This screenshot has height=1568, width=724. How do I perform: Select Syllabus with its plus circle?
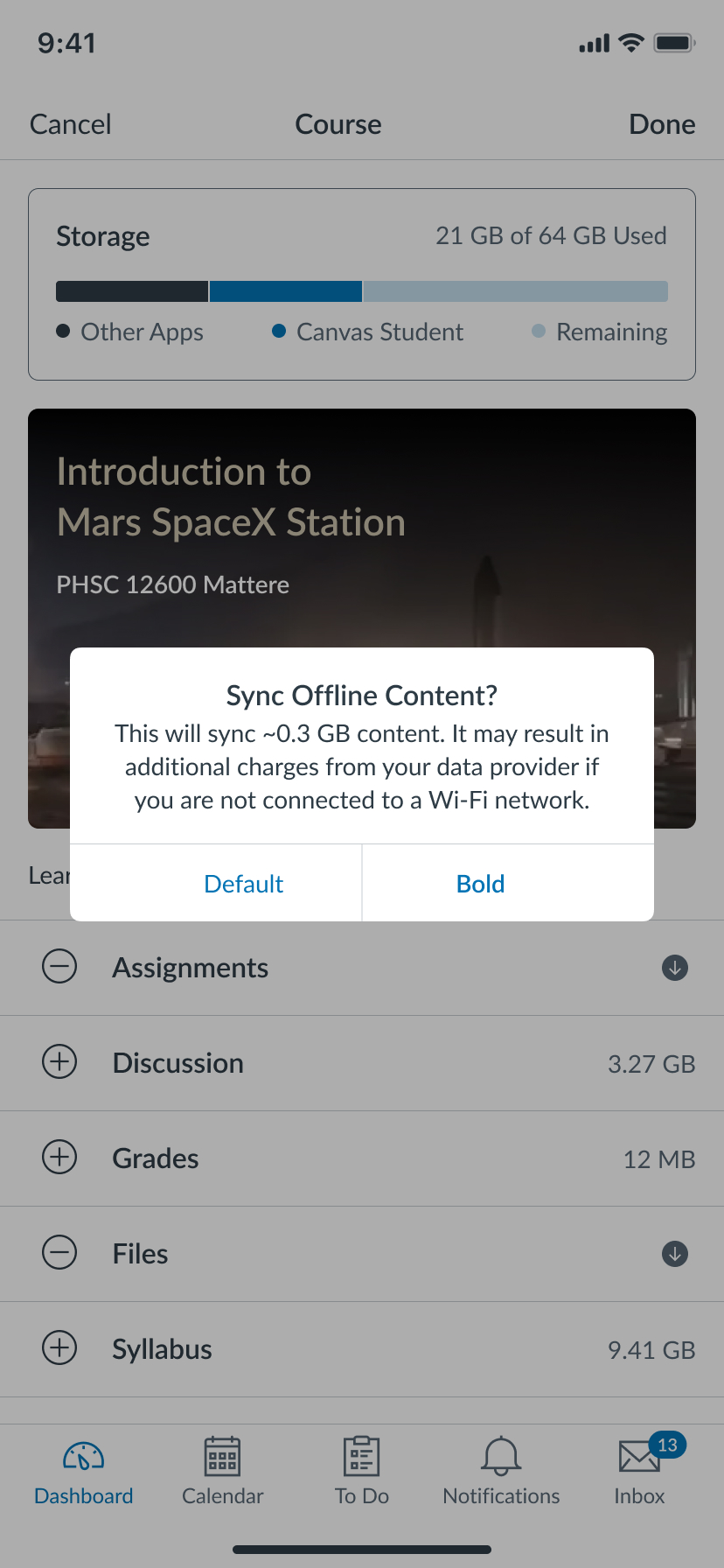tap(59, 1348)
